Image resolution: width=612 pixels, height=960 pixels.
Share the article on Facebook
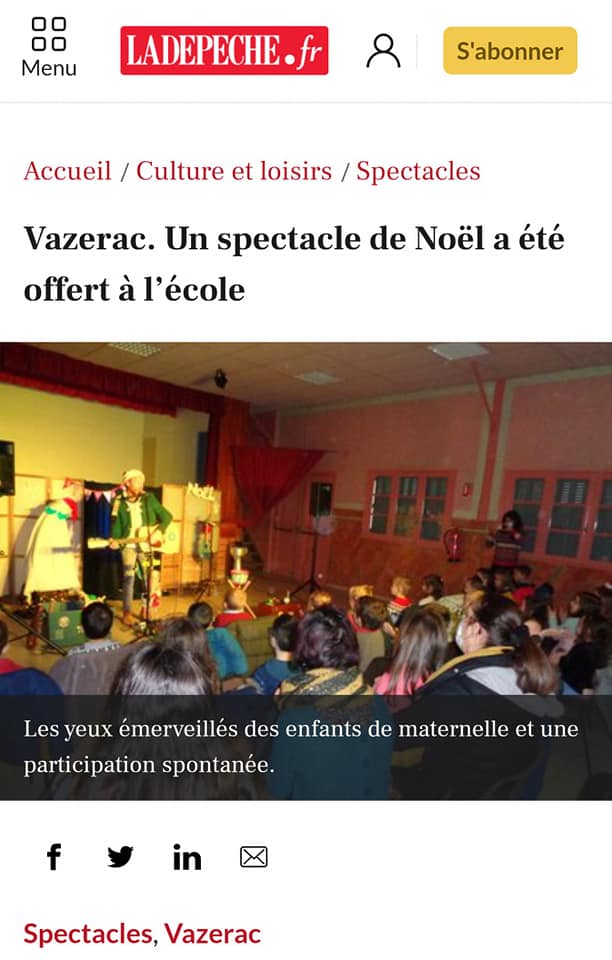point(54,857)
